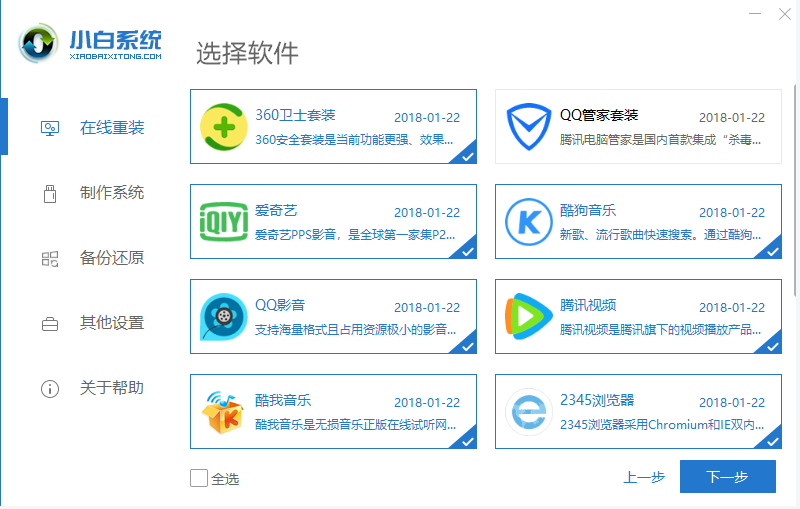Deselect 酷狗音乐 software

(638, 221)
